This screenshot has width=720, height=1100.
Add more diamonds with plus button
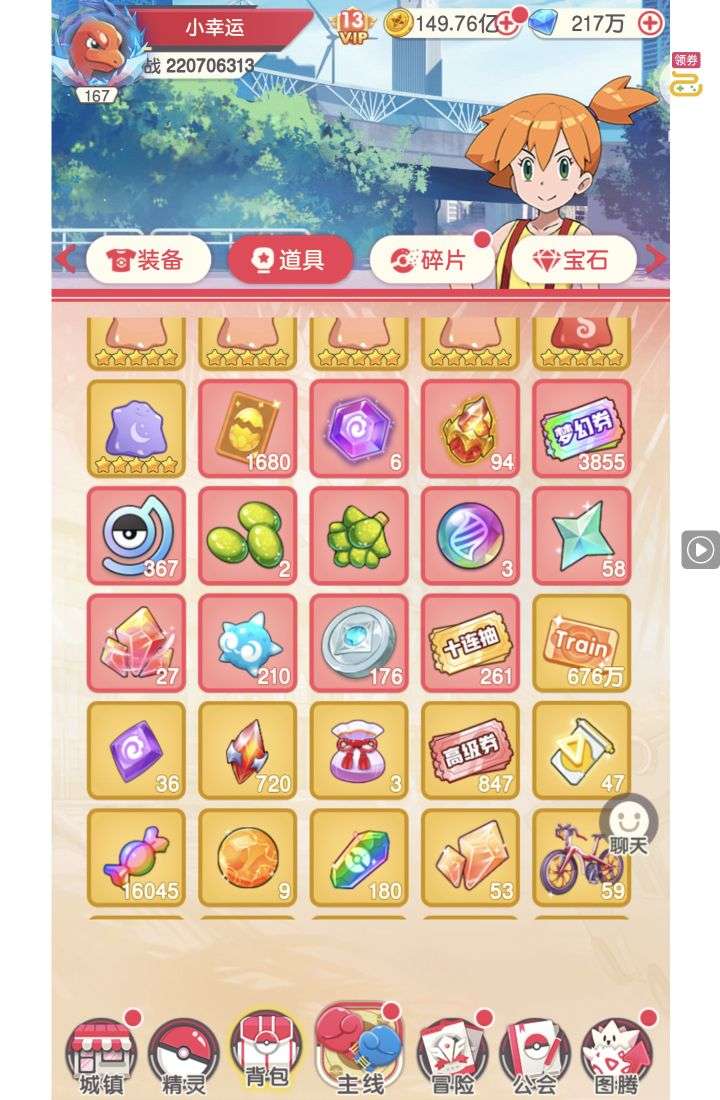(x=650, y=23)
